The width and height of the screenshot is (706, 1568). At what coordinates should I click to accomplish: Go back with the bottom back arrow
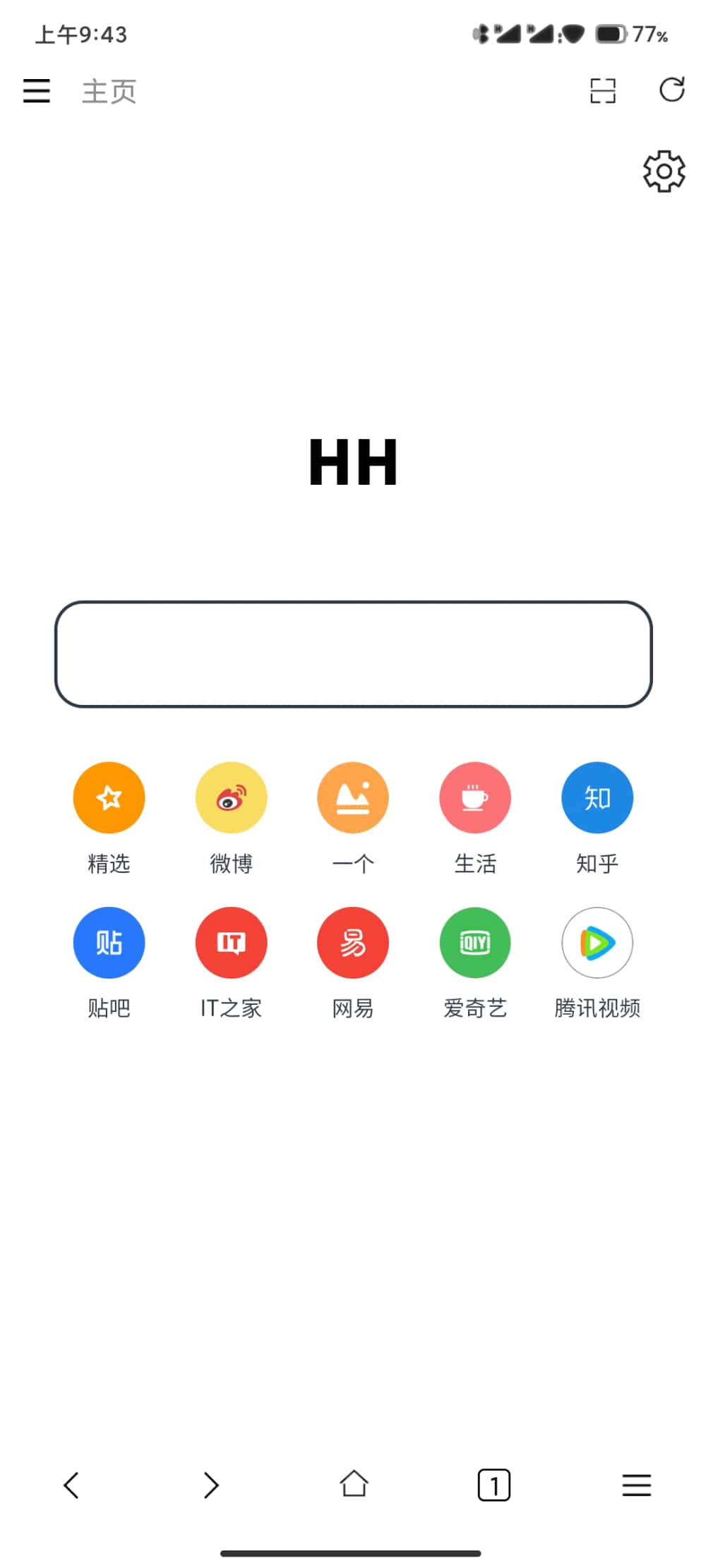[x=71, y=1485]
